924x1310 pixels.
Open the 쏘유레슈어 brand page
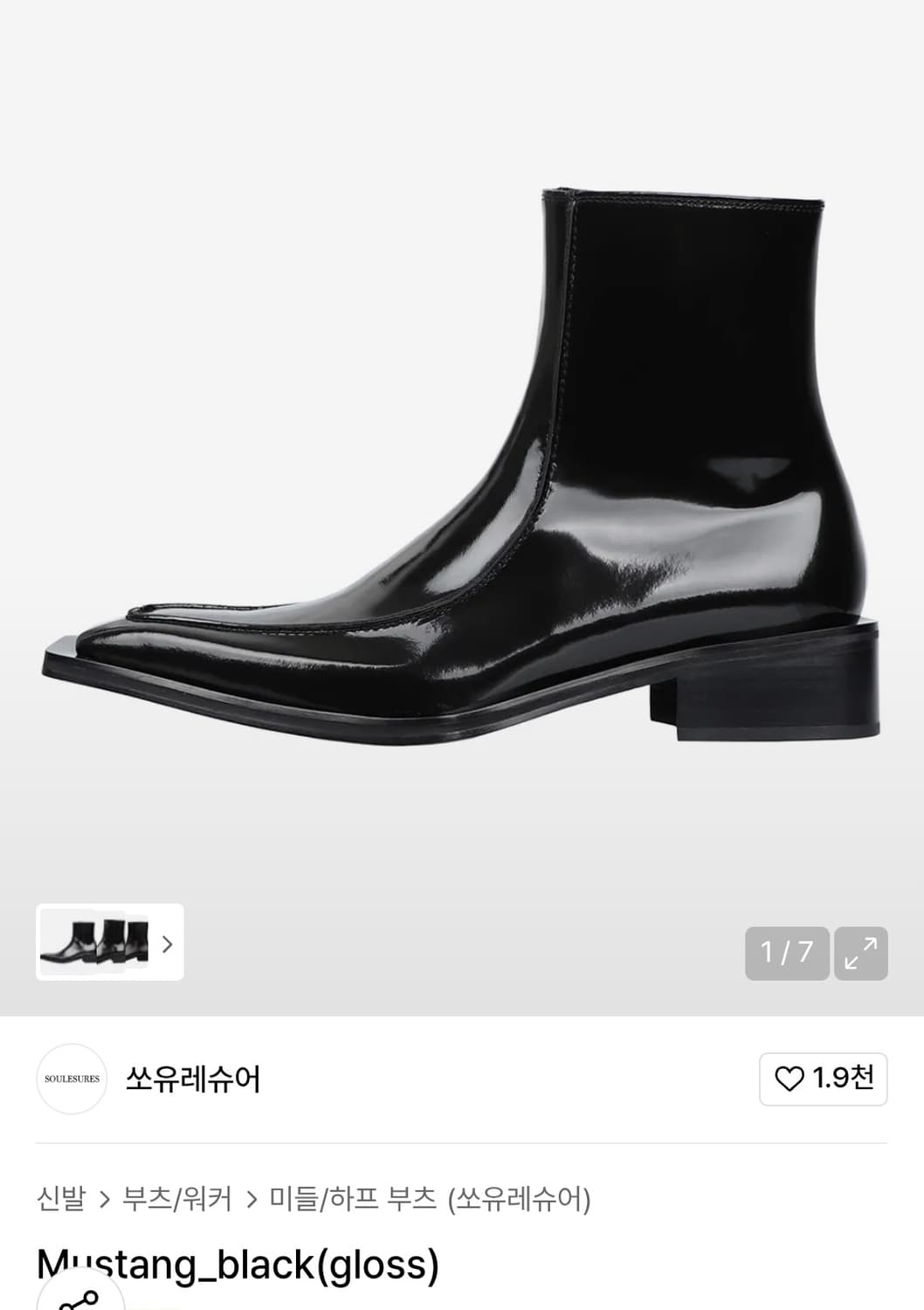click(x=192, y=1079)
